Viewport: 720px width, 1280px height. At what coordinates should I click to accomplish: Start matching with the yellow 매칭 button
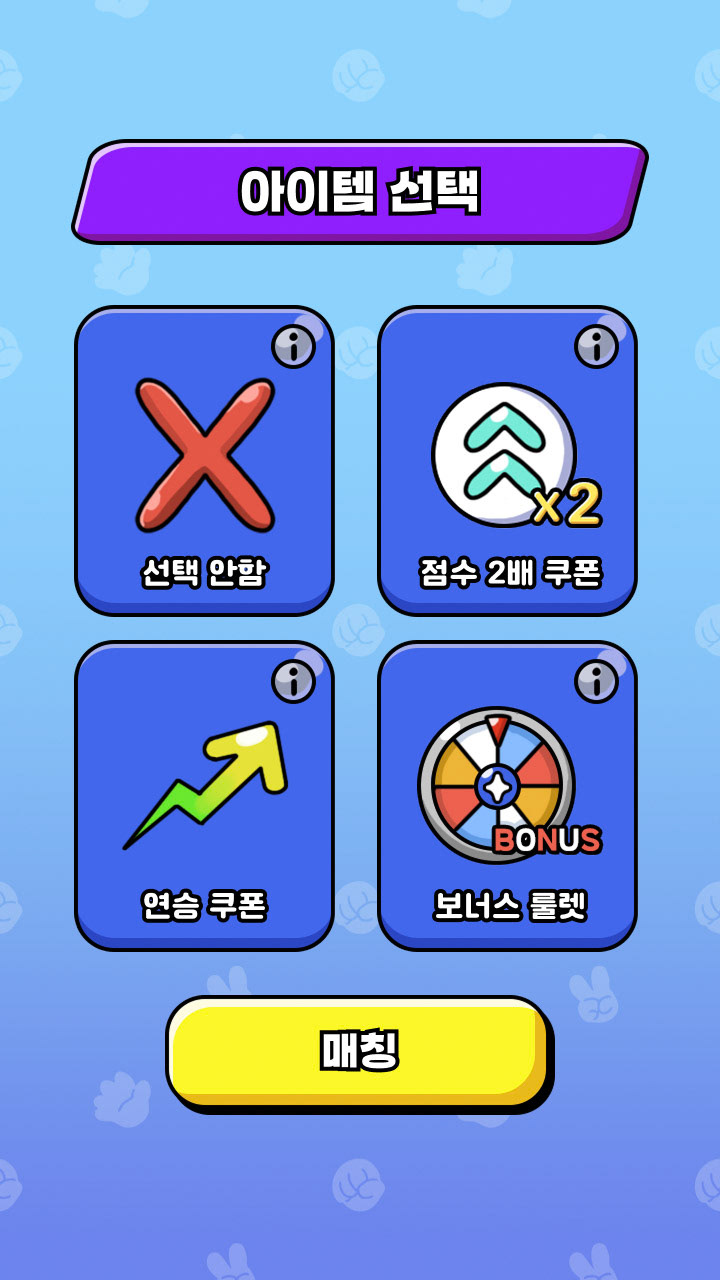[x=359, y=1054]
